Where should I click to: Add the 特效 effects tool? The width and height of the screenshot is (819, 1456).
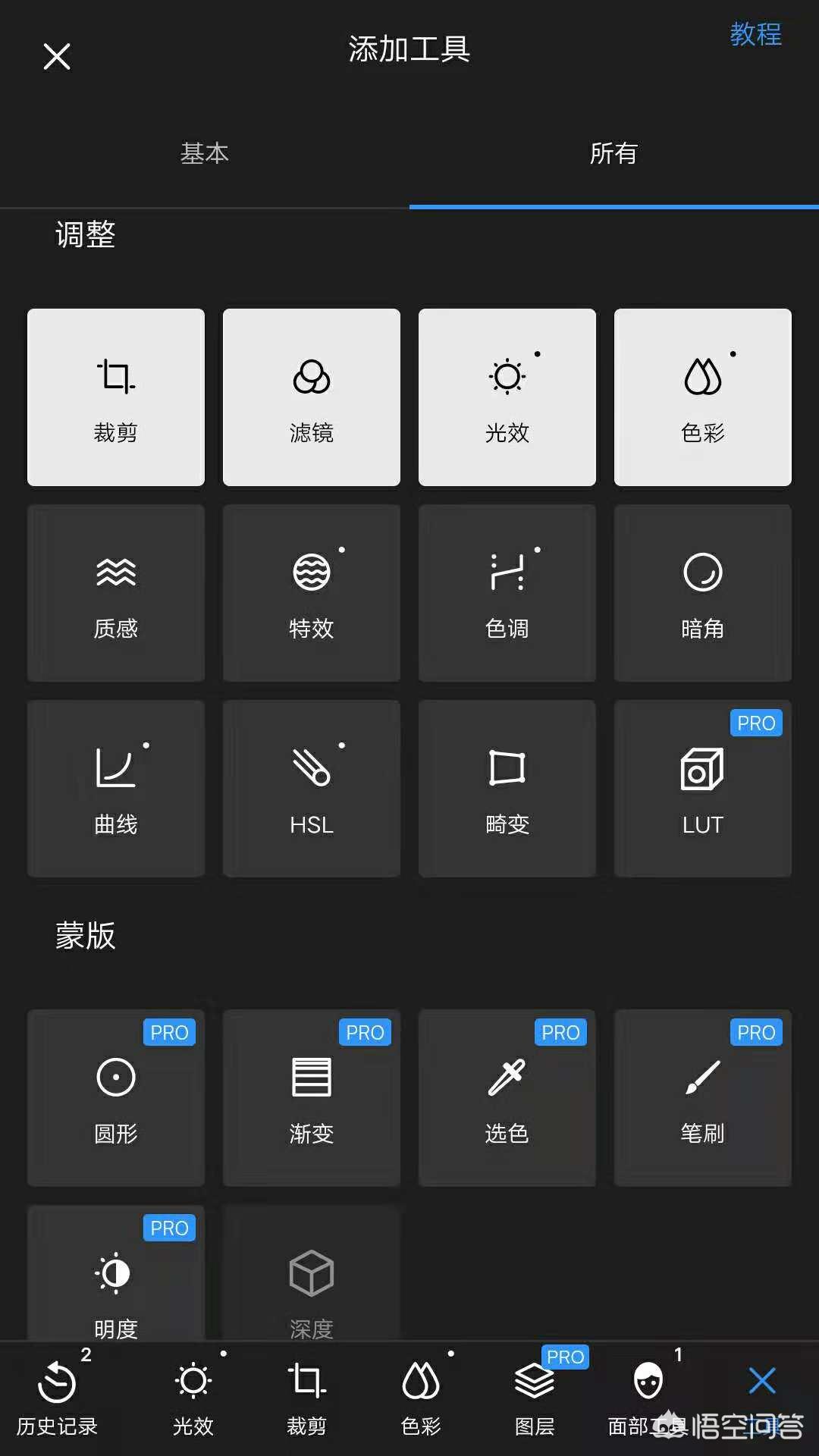[x=311, y=592]
